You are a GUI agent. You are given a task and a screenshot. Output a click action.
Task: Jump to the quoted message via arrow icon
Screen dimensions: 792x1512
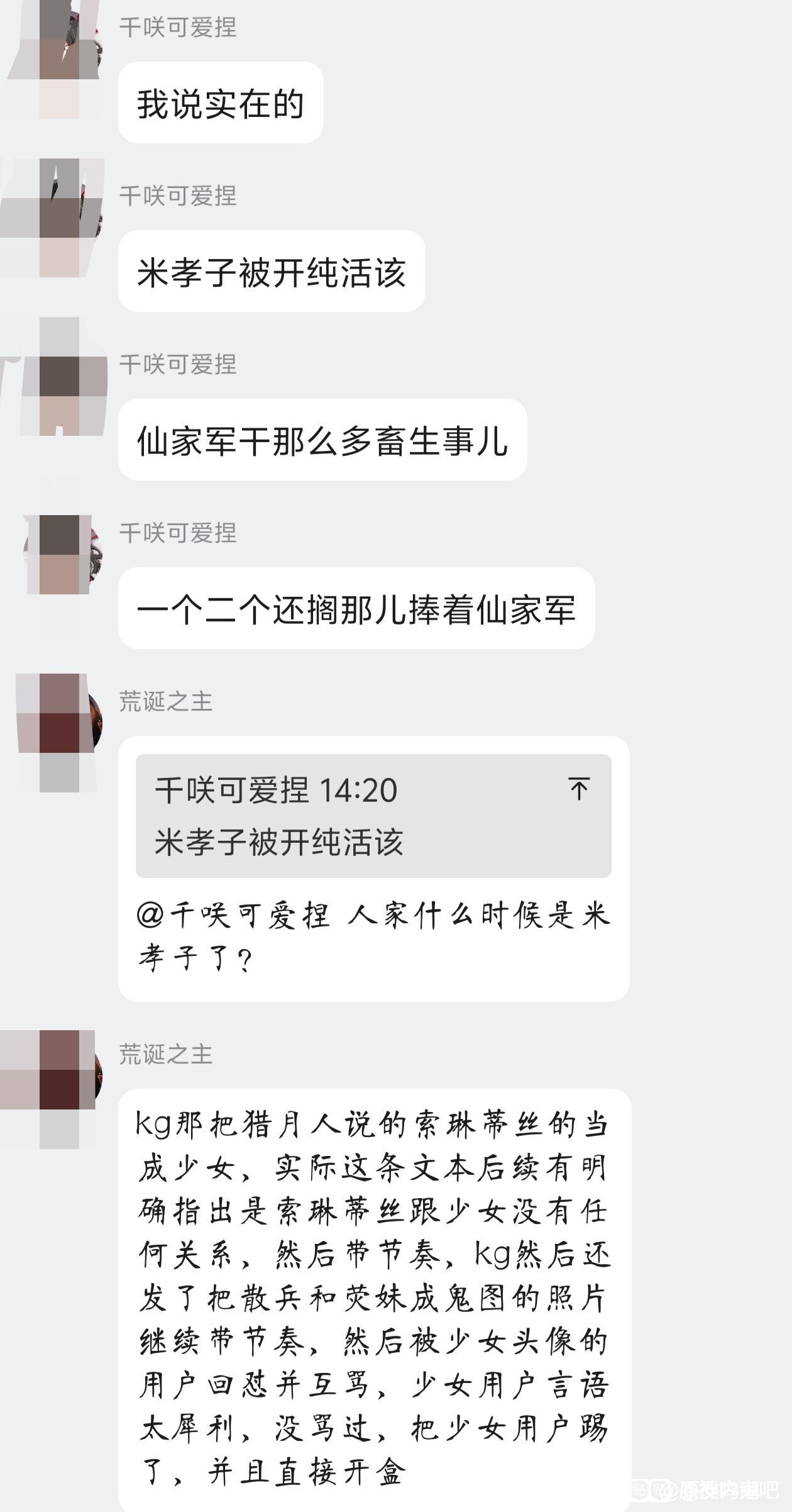point(578,788)
